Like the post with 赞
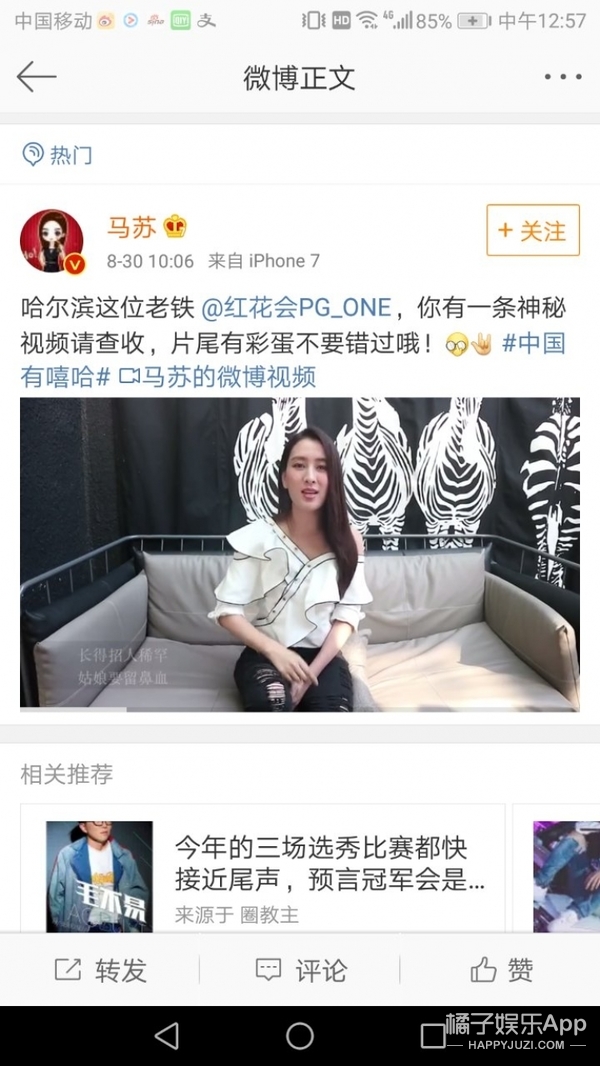The width and height of the screenshot is (600, 1066). pos(500,969)
